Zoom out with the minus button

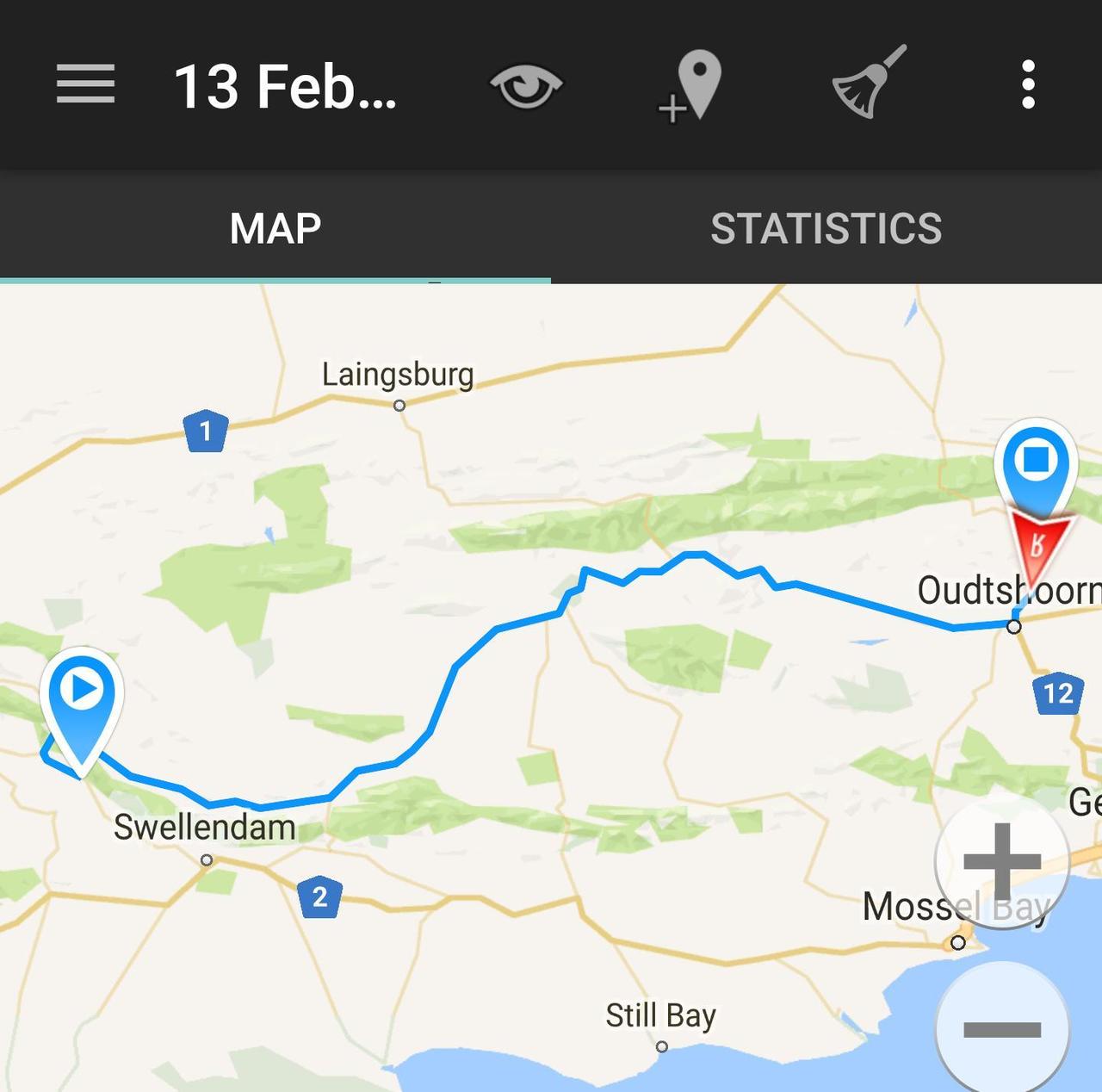point(1001,1028)
